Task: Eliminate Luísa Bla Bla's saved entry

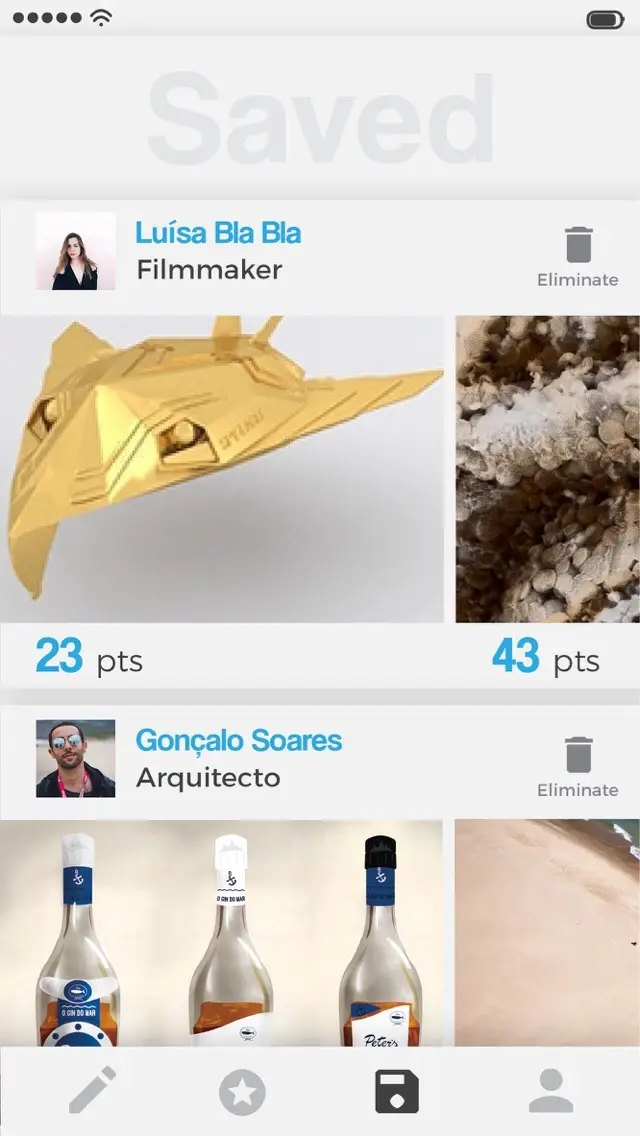Action: (578, 257)
